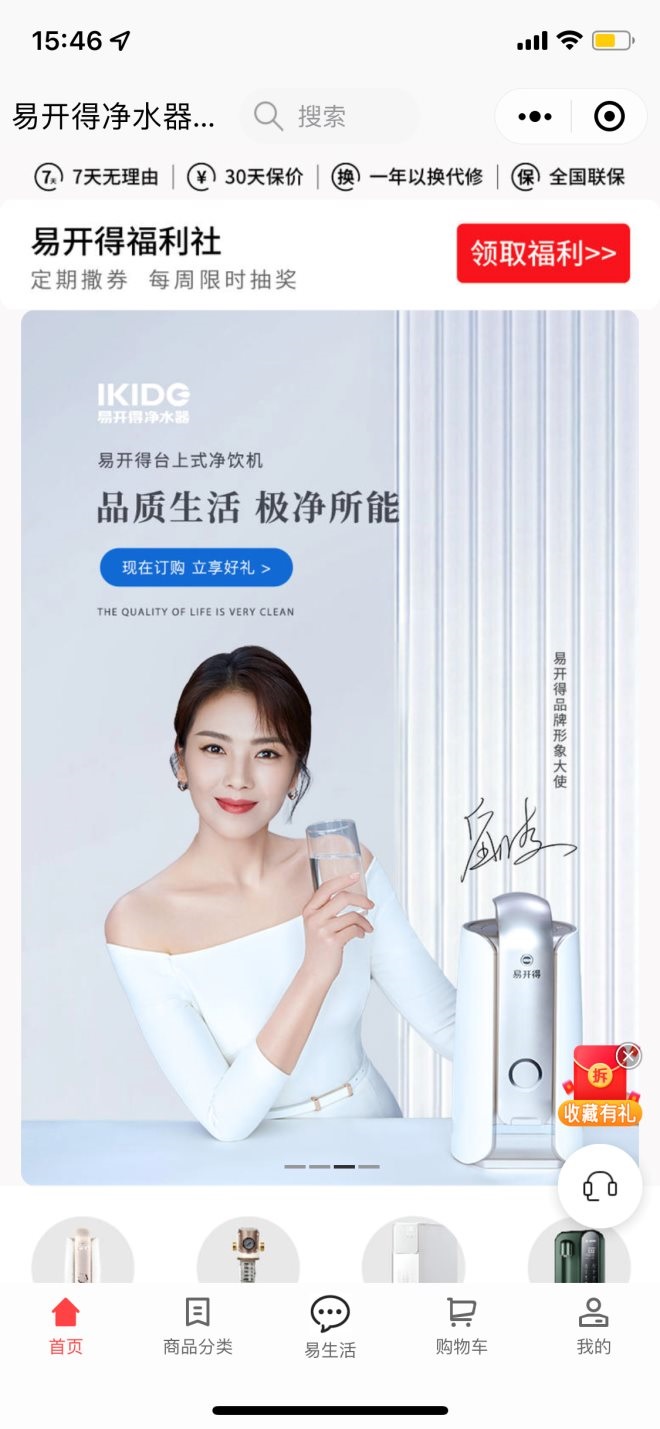The image size is (660, 1429).
Task: Close the mini program with the circle button
Action: click(x=609, y=117)
